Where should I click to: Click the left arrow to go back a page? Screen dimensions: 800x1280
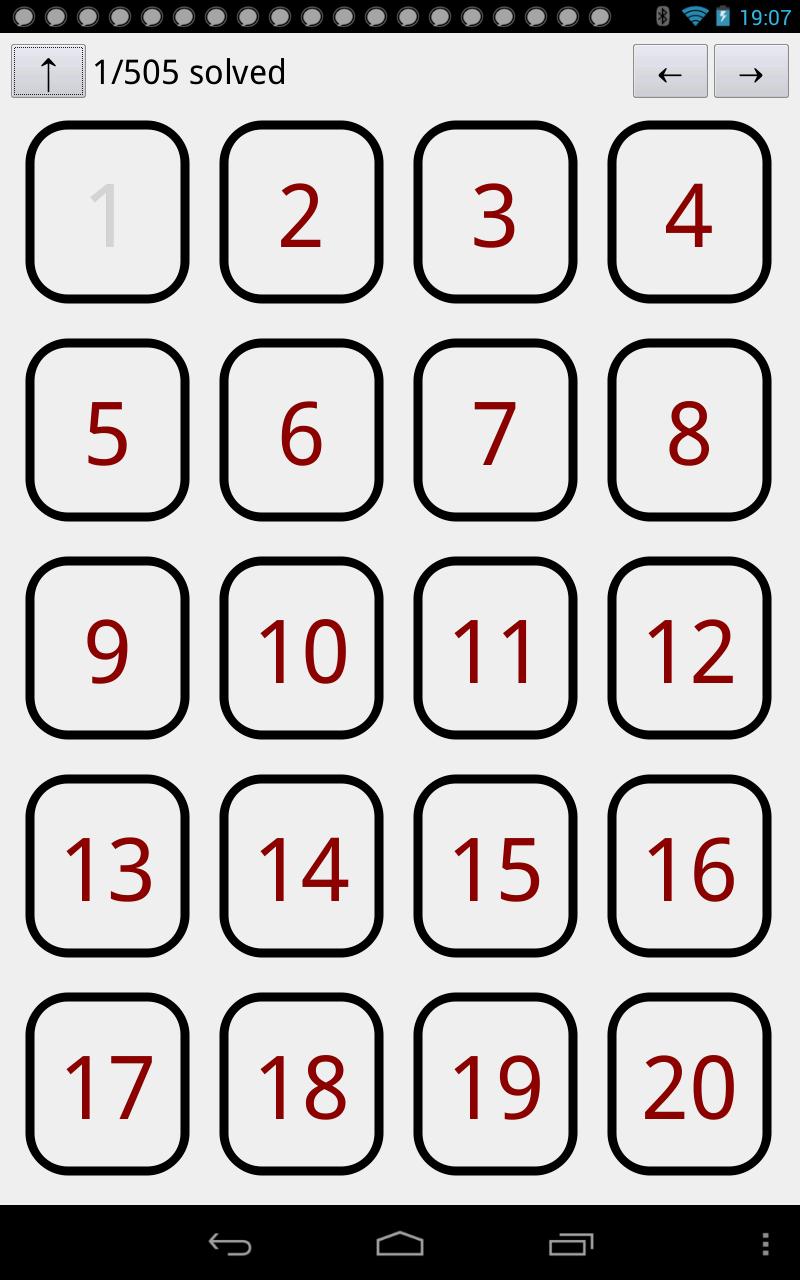[670, 71]
